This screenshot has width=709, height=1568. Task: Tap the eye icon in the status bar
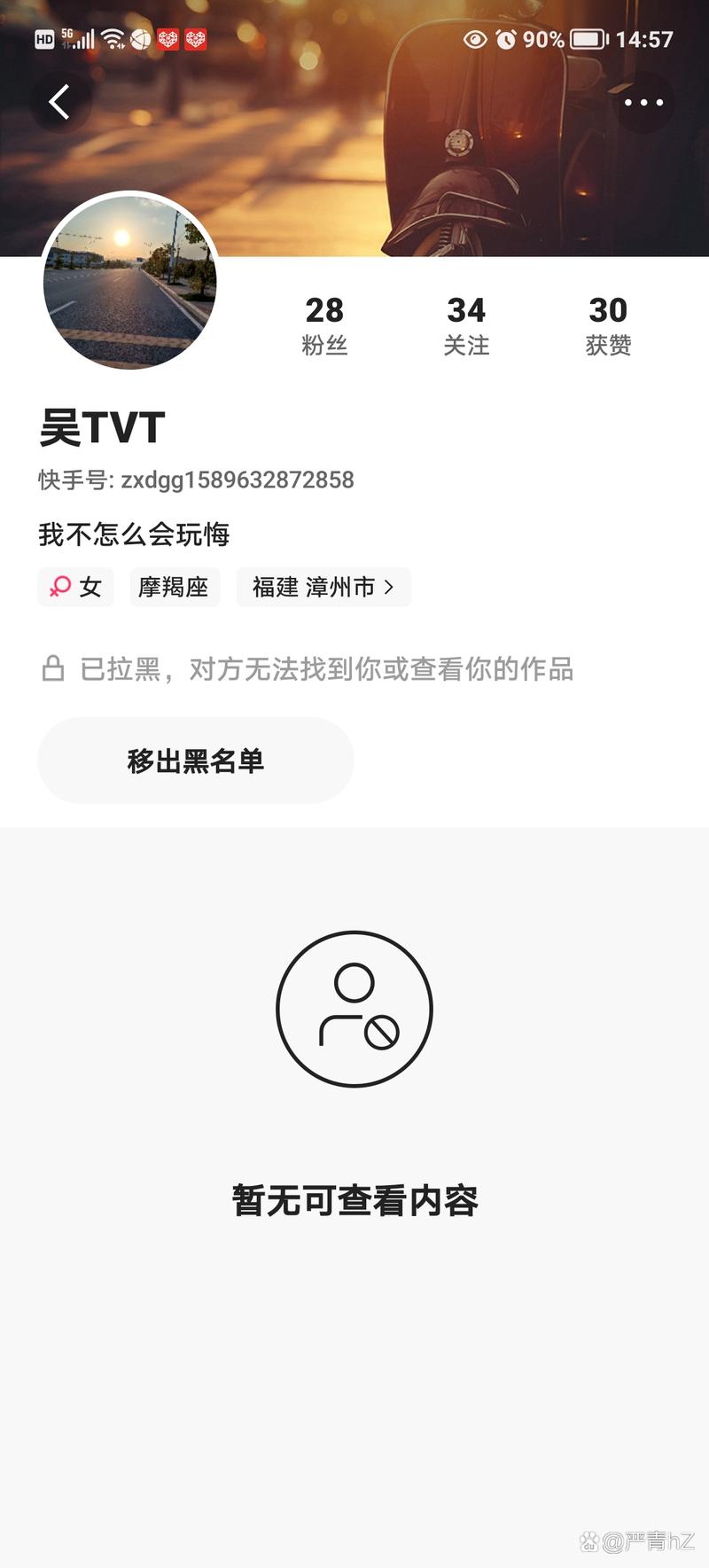click(475, 39)
